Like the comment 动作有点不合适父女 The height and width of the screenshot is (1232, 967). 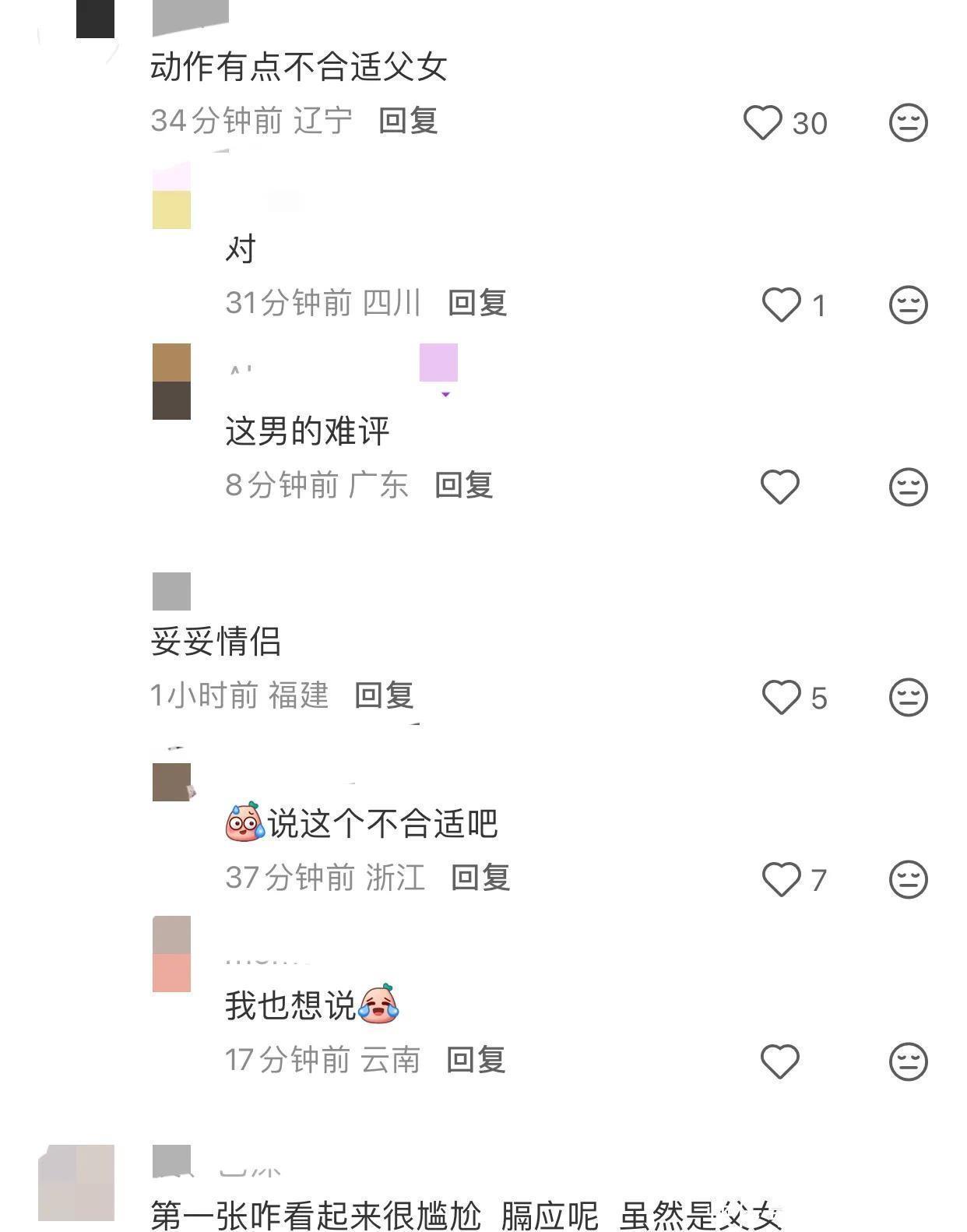click(763, 122)
